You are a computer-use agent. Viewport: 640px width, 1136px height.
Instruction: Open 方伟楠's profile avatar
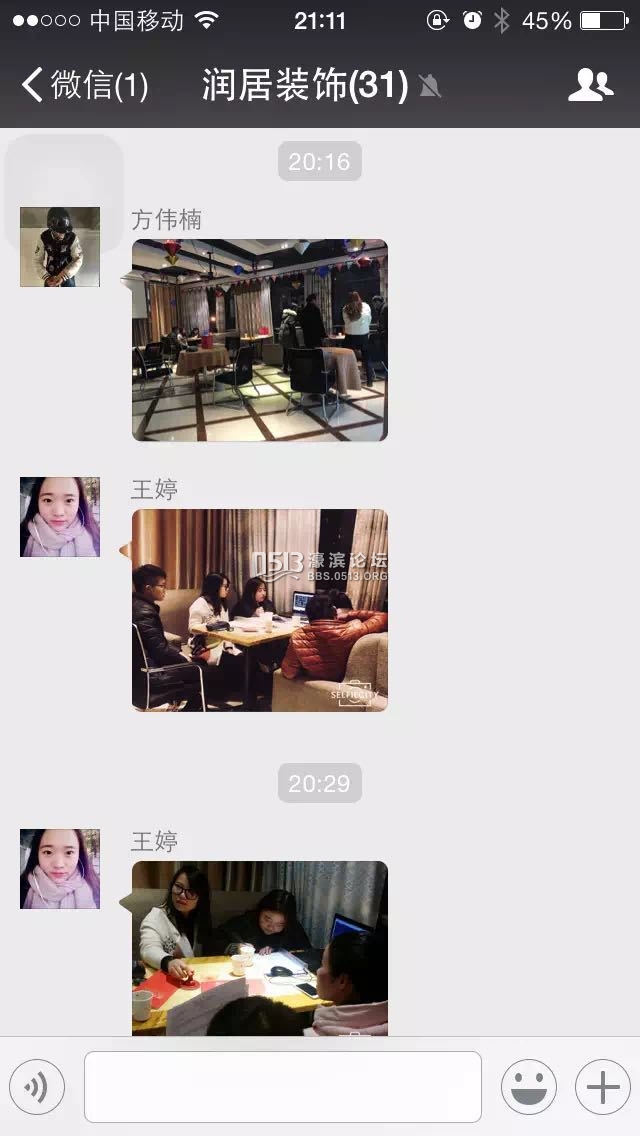pos(60,247)
